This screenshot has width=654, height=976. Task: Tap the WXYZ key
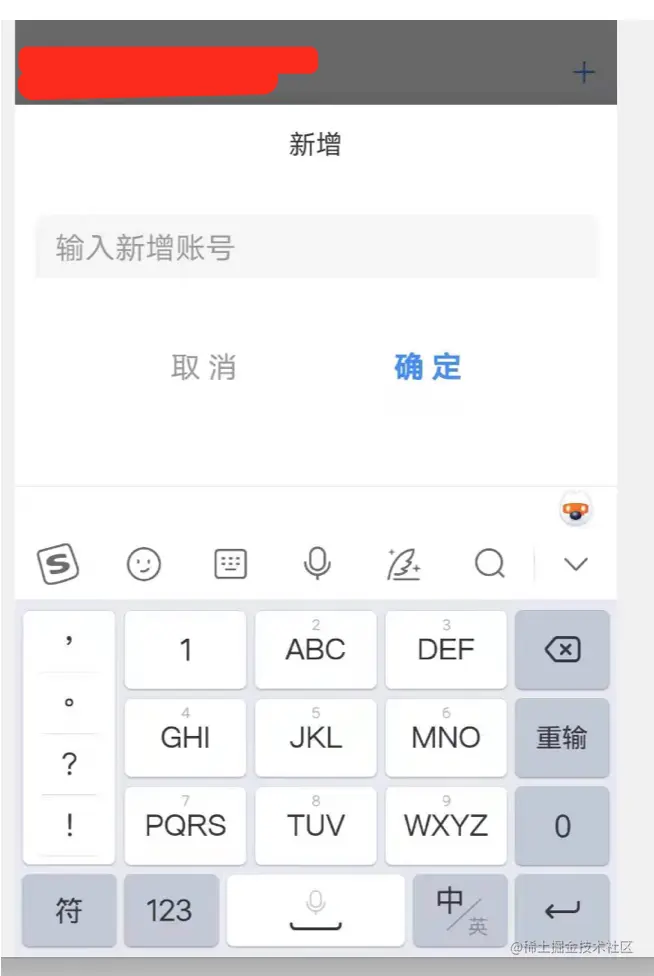click(x=446, y=826)
